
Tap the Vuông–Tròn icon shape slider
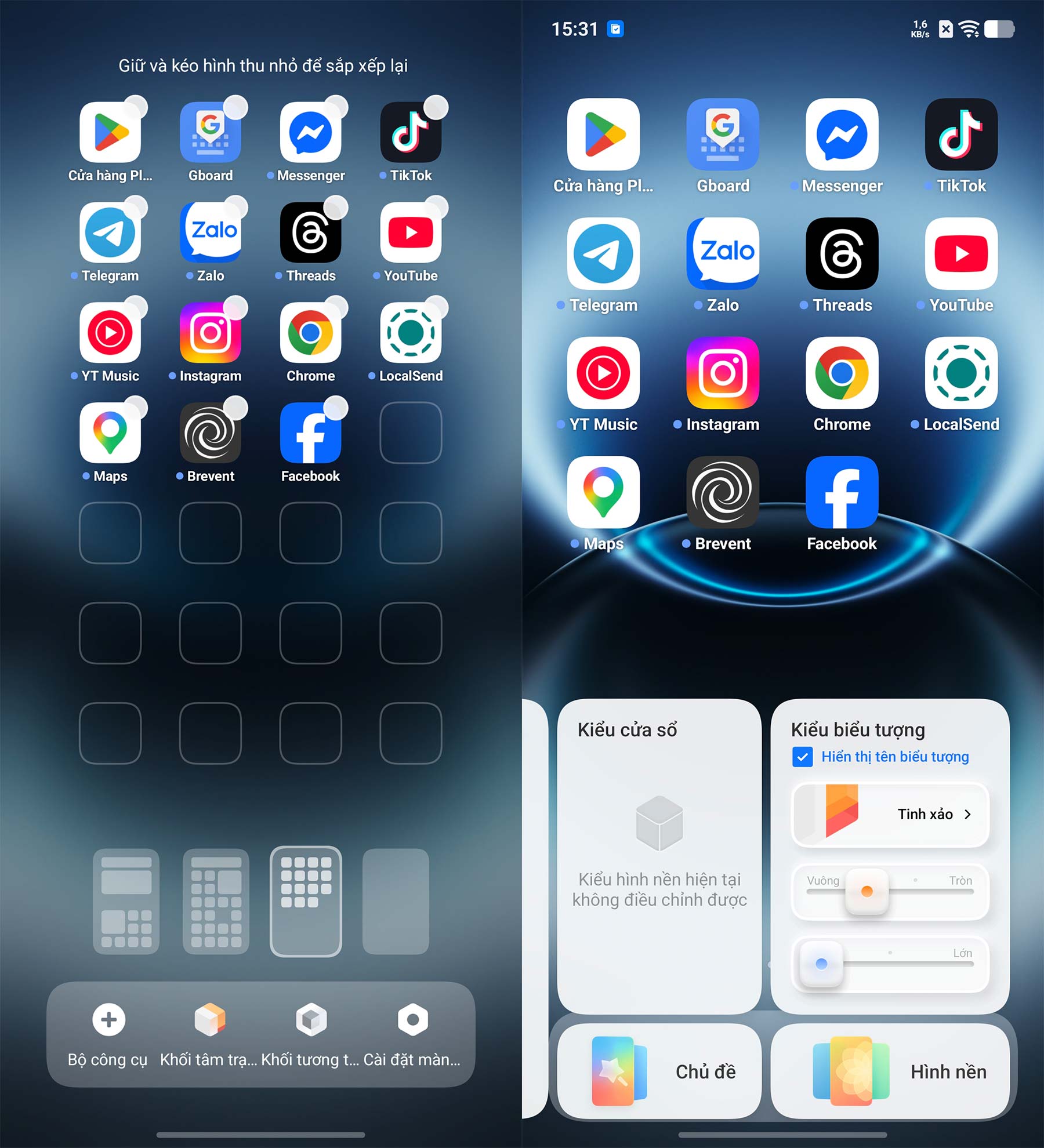(890, 891)
